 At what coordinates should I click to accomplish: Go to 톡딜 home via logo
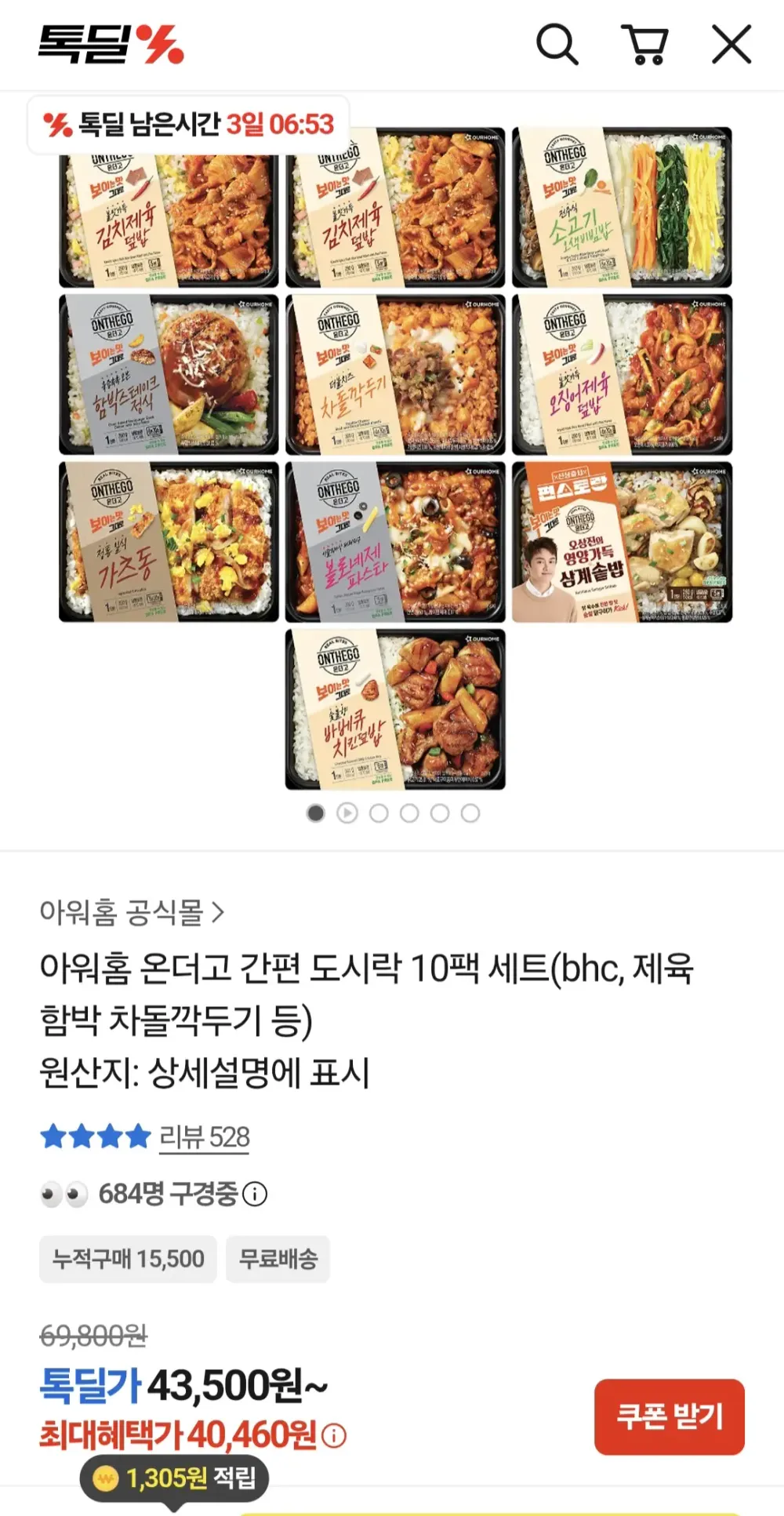pos(111,44)
